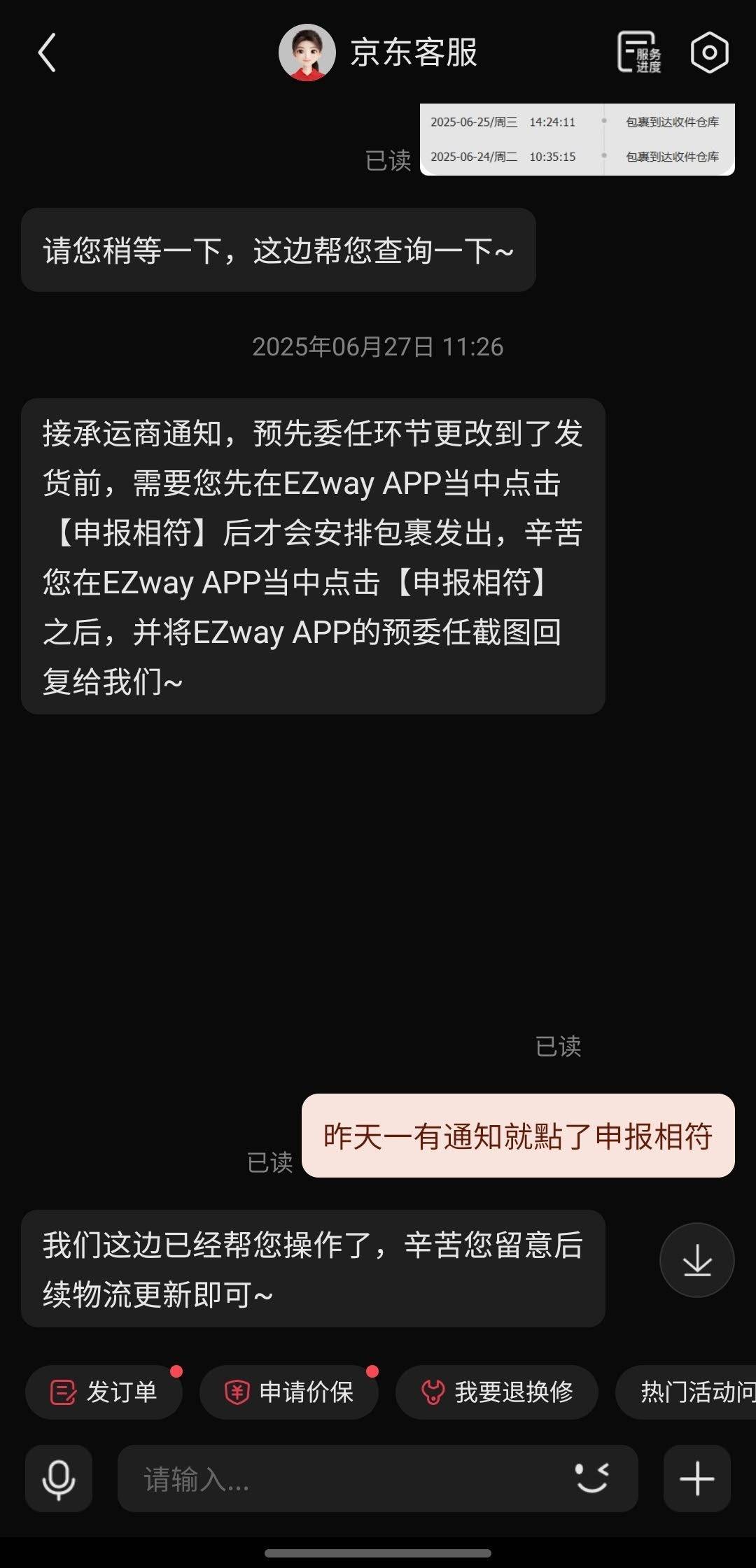This screenshot has width=756, height=1568.
Task: Open the plus attachments menu
Action: coord(697,1478)
